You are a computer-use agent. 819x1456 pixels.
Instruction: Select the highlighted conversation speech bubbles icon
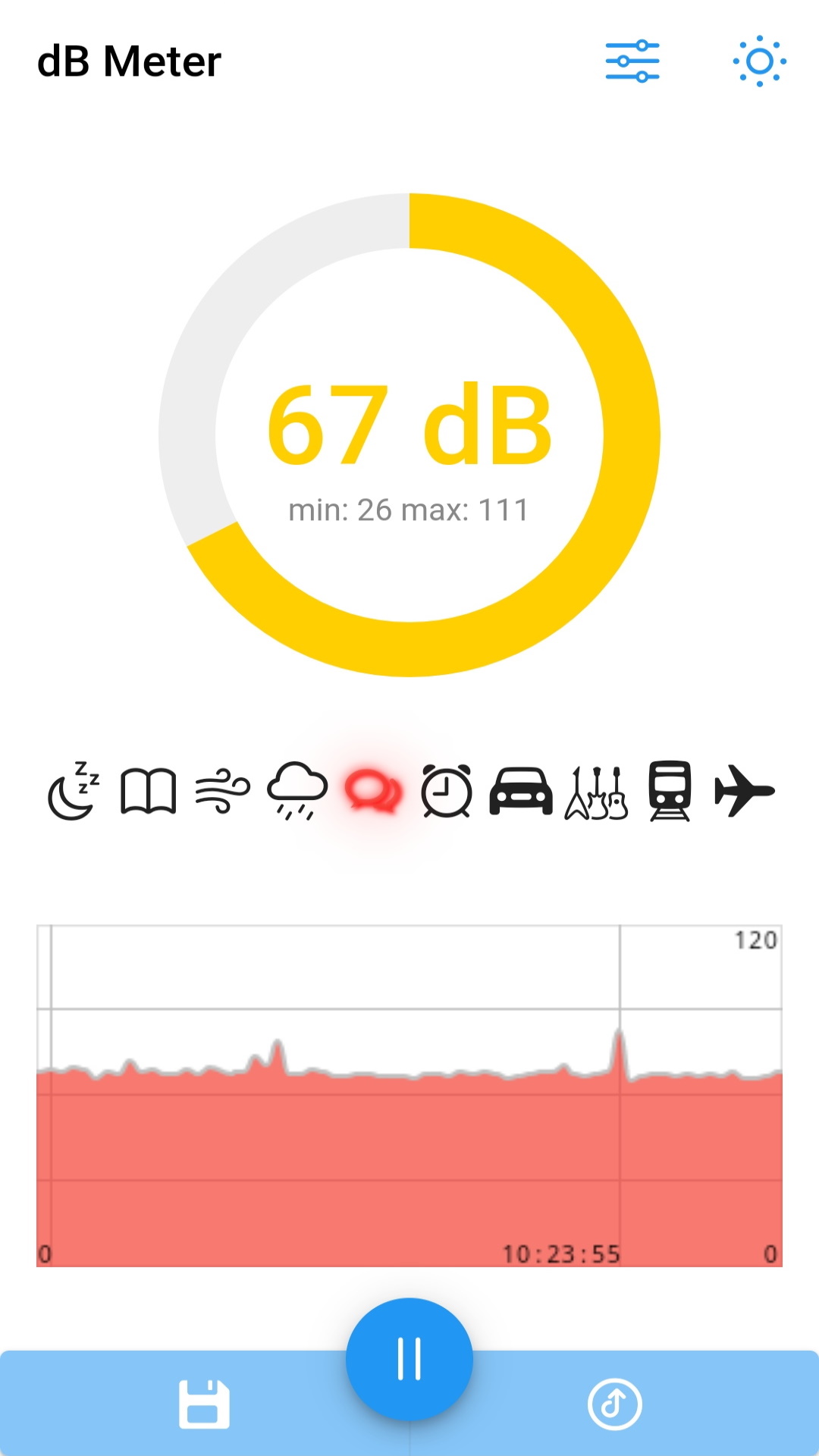point(373,793)
